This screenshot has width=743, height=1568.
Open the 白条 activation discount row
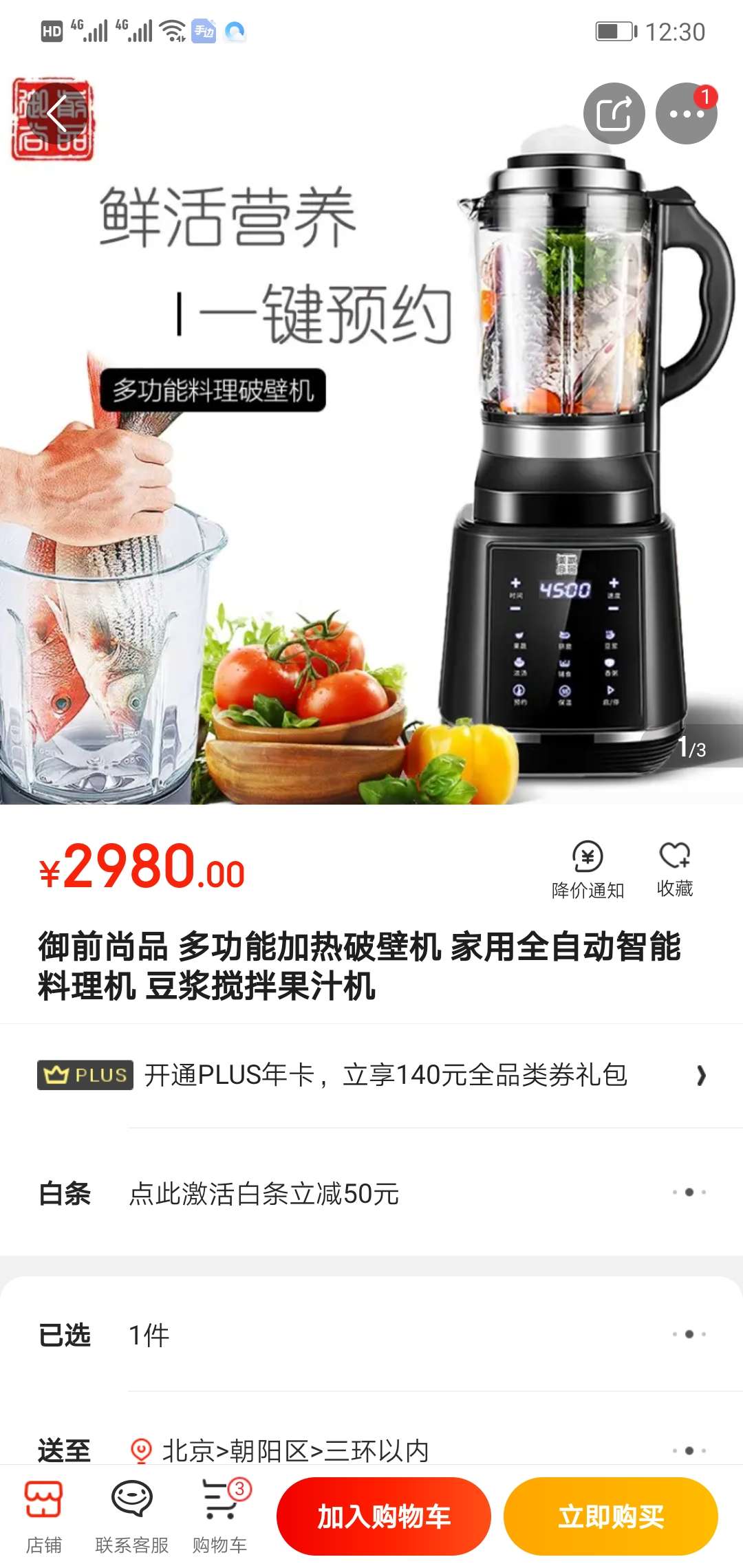371,1193
